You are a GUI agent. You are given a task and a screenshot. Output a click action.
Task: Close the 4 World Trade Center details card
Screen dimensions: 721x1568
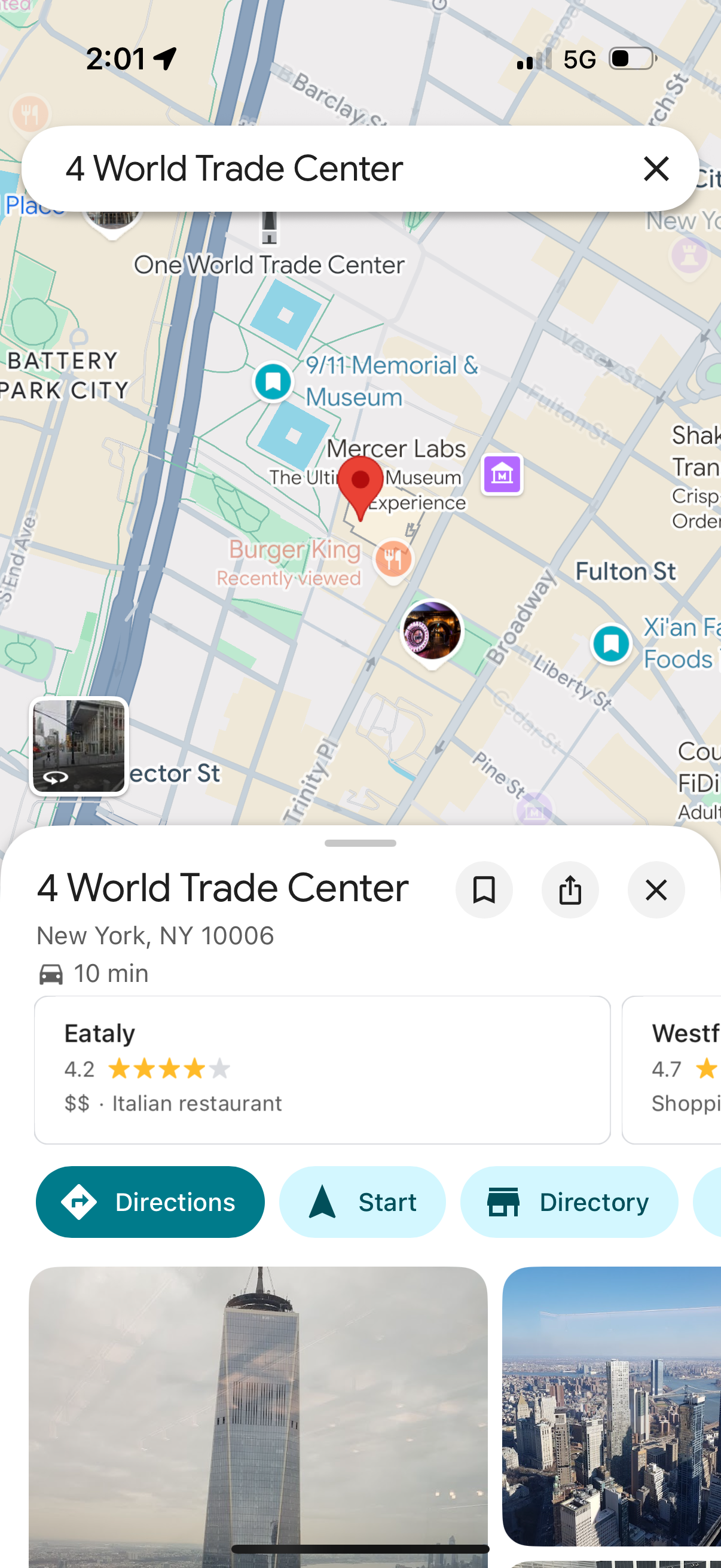tap(656, 889)
